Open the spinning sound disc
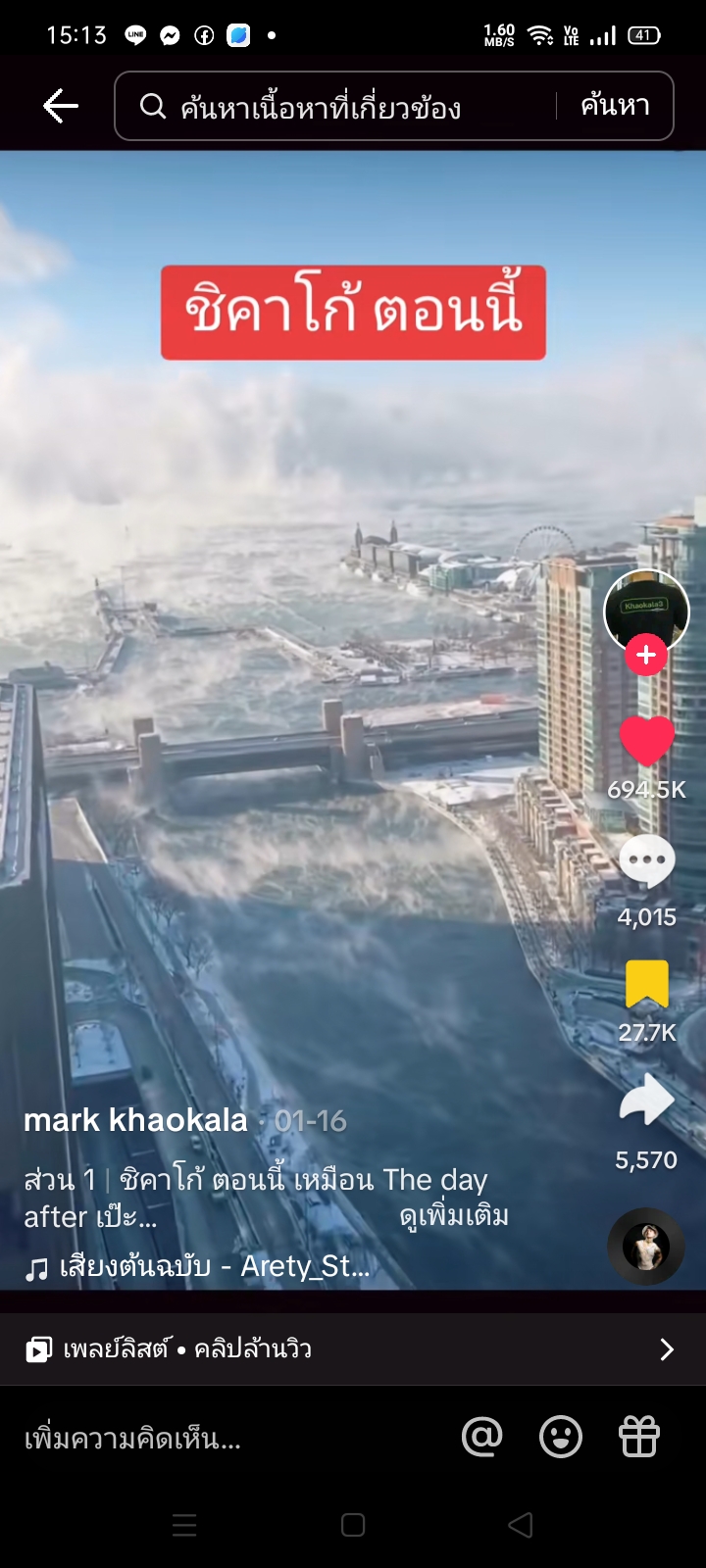Viewport: 706px width, 1568px height. [646, 1247]
